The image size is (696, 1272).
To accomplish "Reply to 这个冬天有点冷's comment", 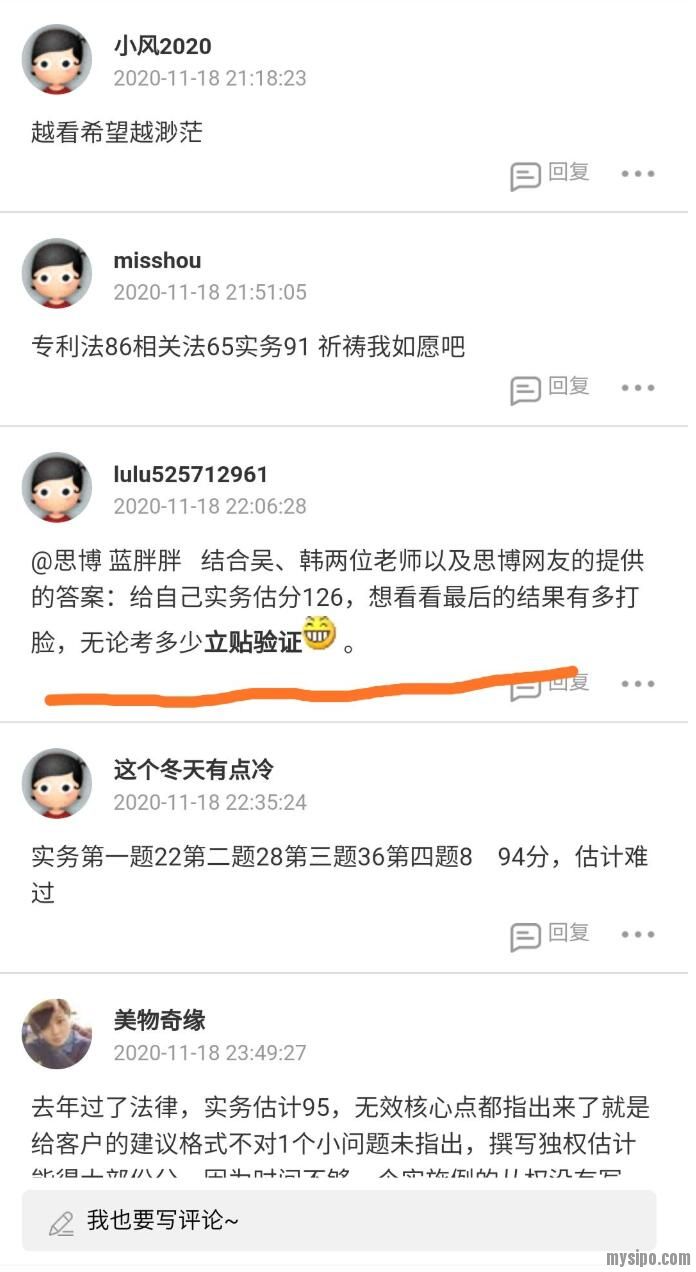I will tap(550, 935).
